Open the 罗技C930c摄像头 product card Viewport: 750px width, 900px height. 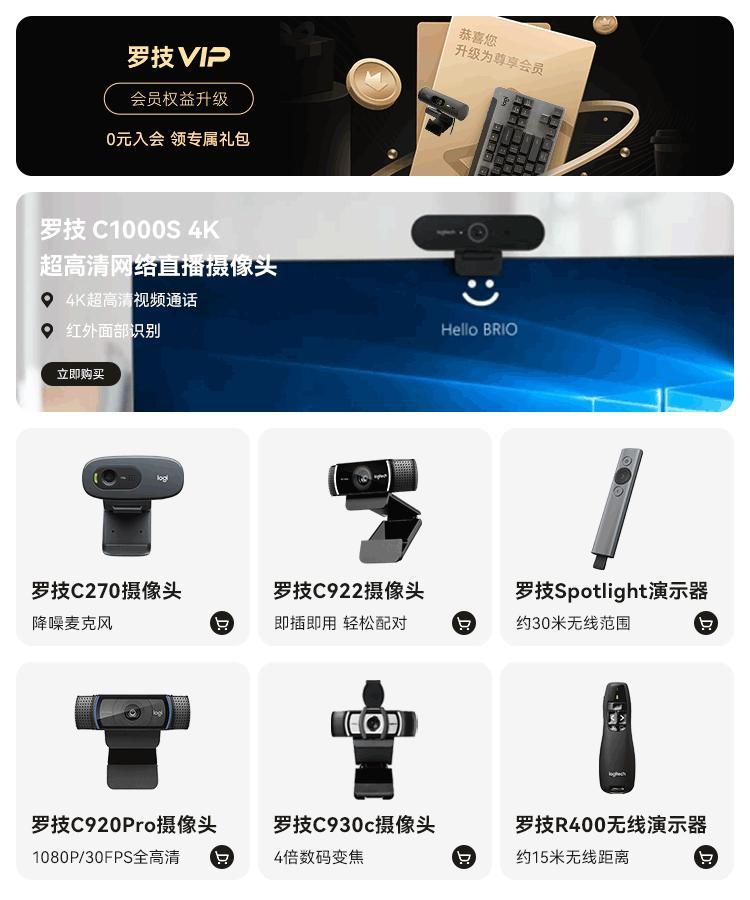[x=375, y=771]
